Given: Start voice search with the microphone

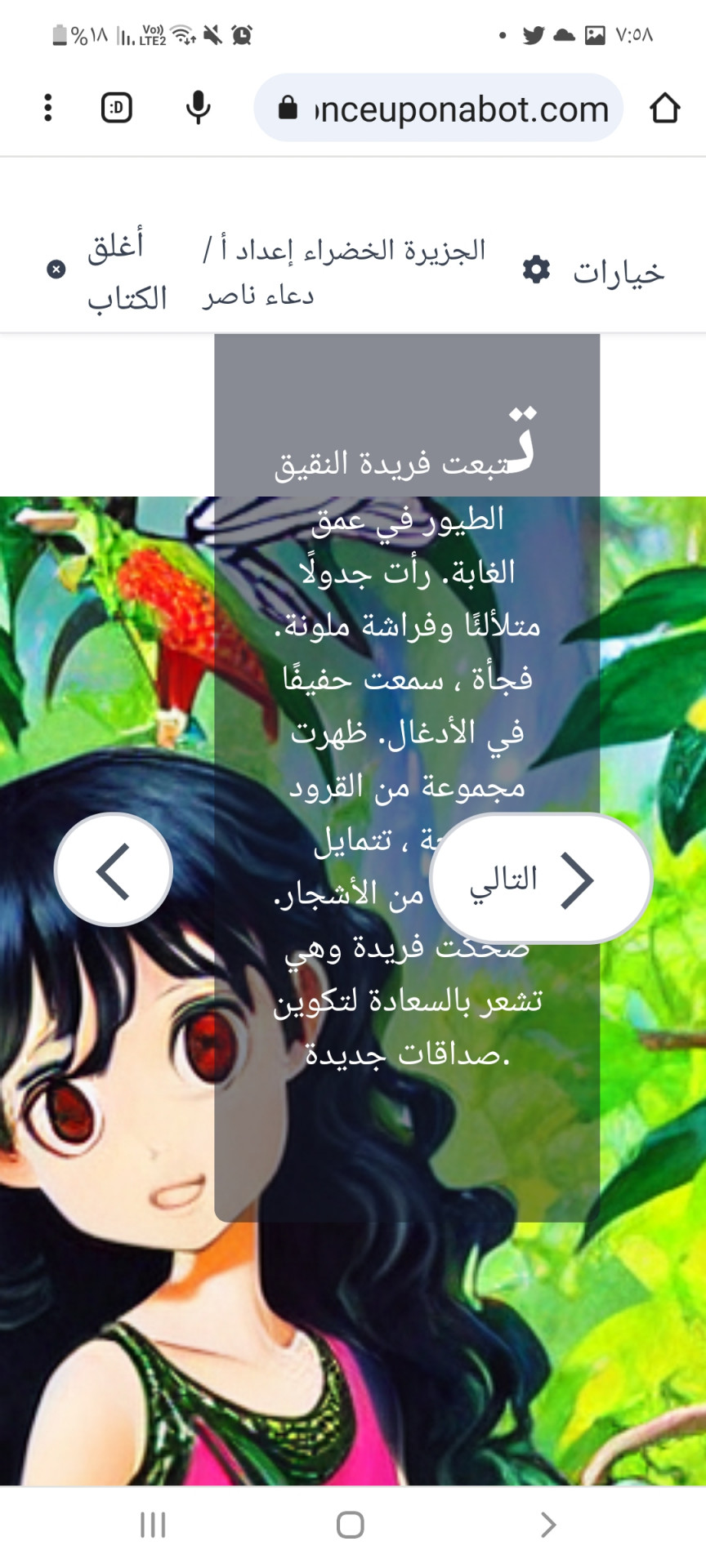Looking at the screenshot, I should pyautogui.click(x=198, y=108).
